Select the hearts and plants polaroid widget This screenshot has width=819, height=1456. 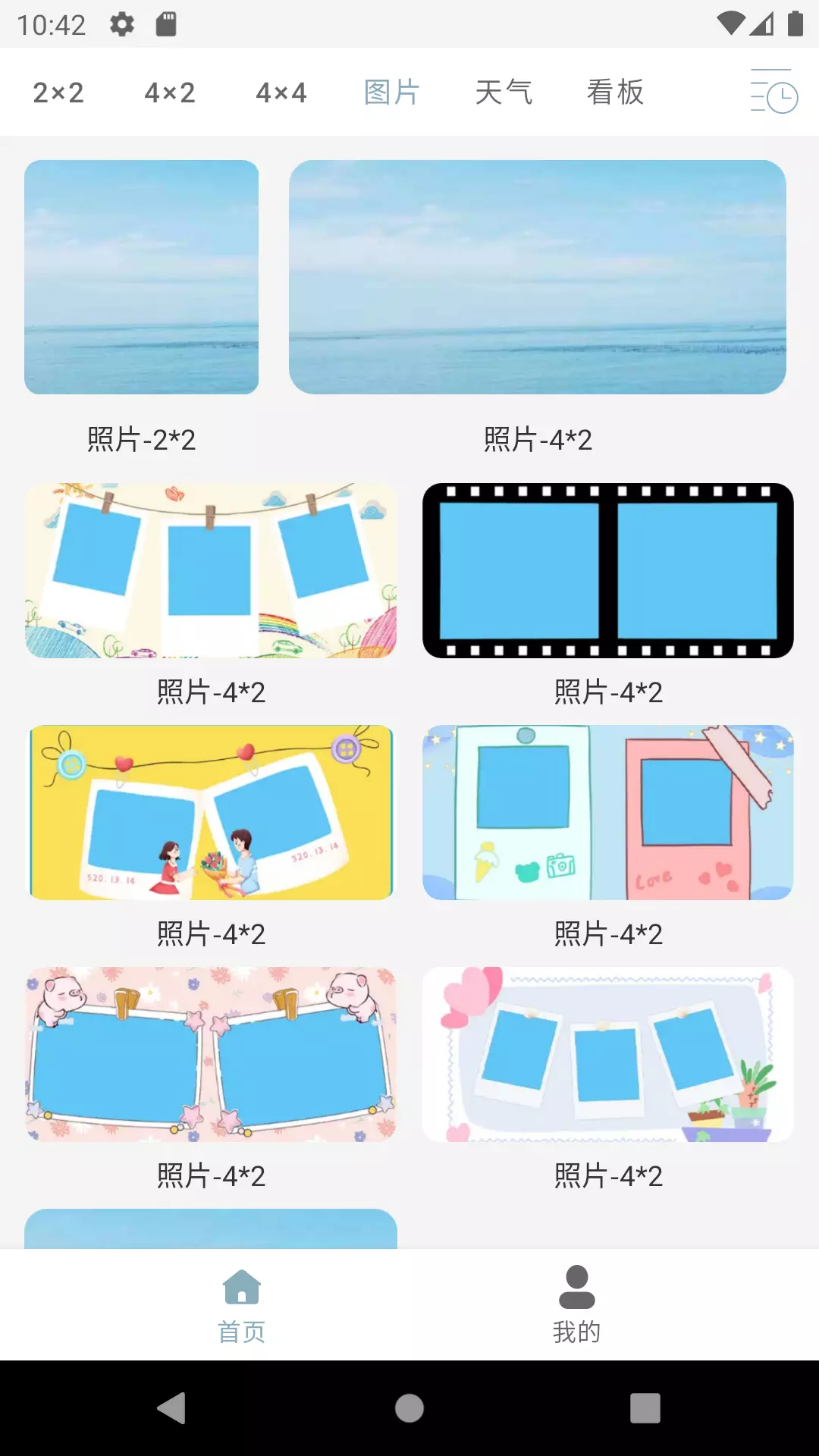(x=608, y=1054)
